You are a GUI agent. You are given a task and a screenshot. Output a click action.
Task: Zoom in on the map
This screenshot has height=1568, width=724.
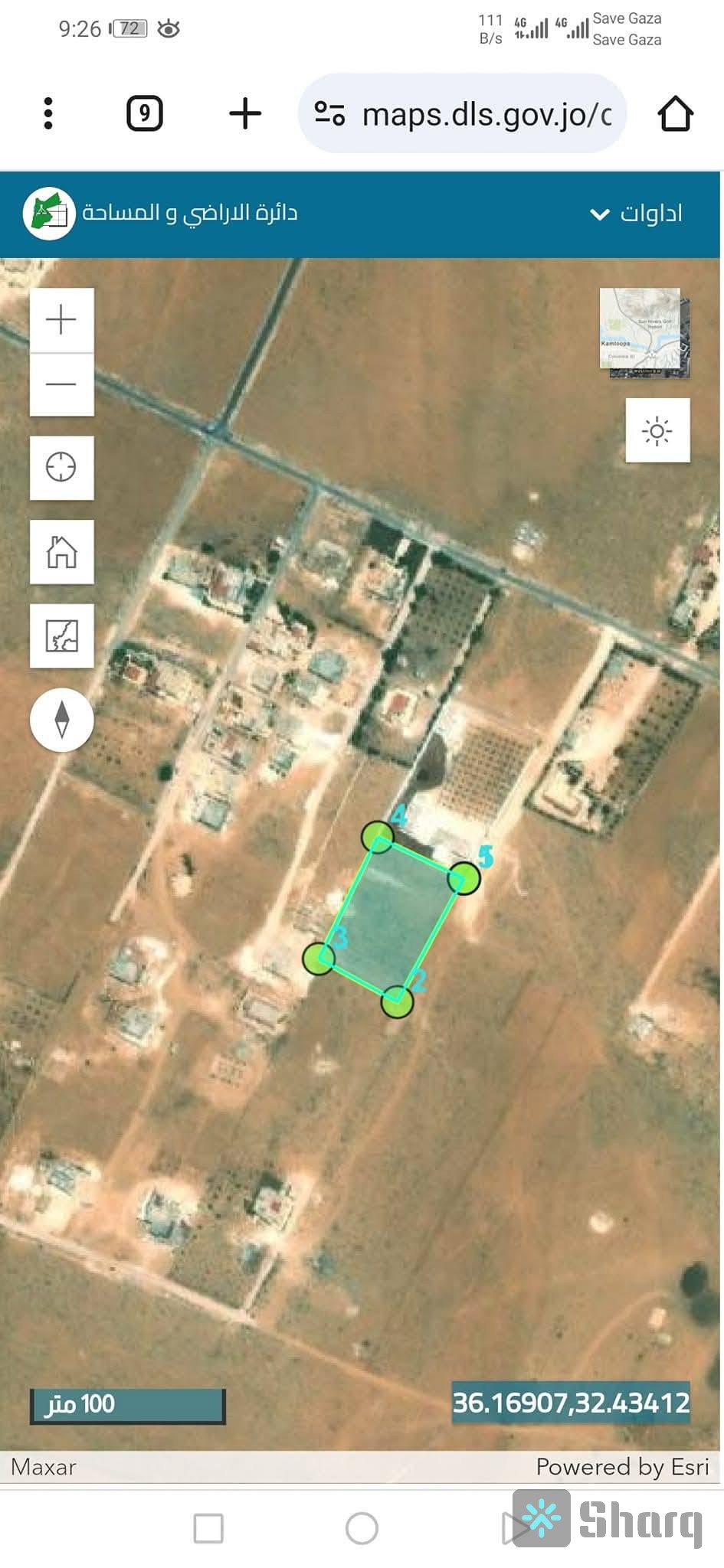(x=61, y=319)
